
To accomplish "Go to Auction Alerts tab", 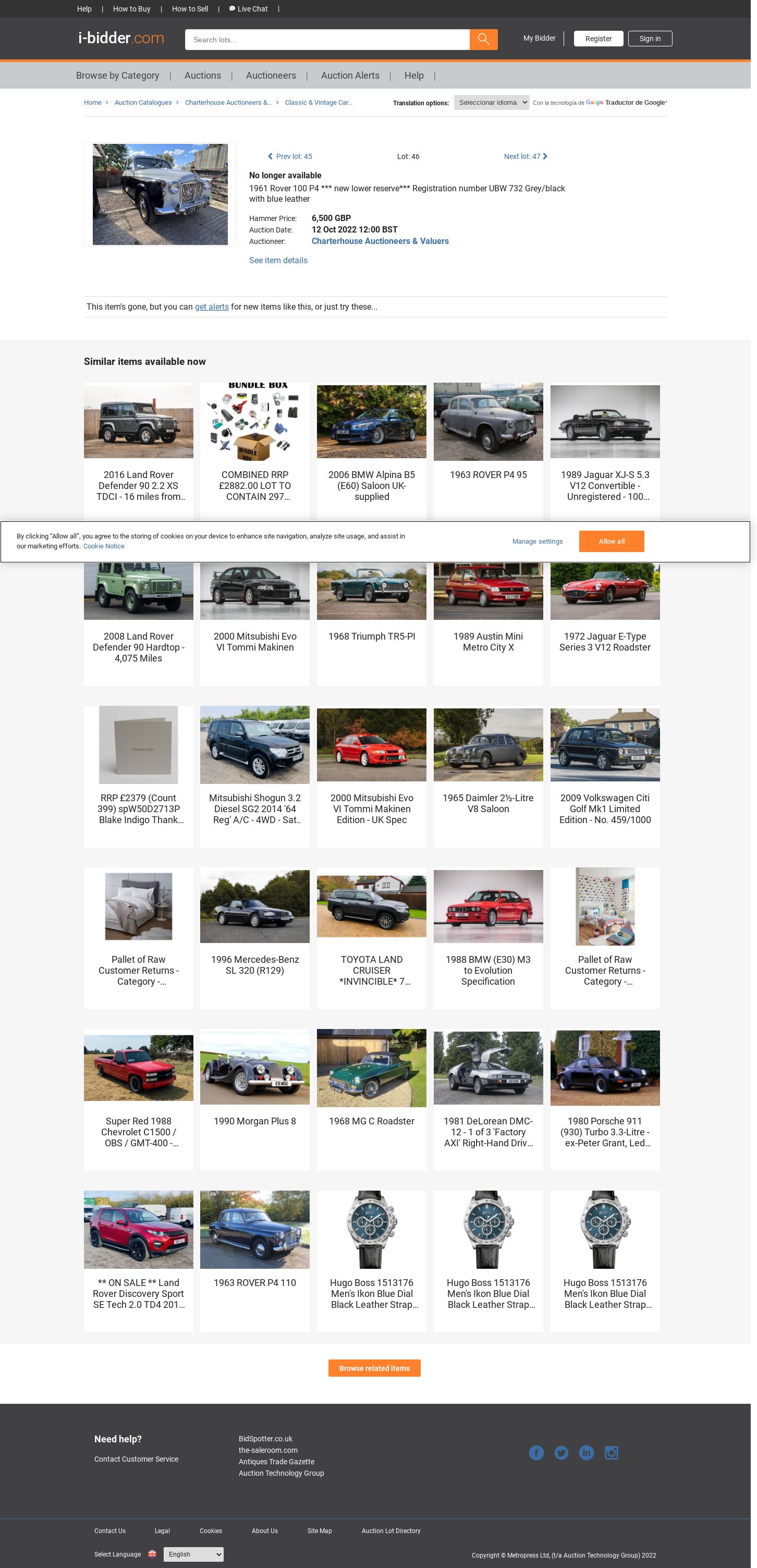I will point(350,76).
